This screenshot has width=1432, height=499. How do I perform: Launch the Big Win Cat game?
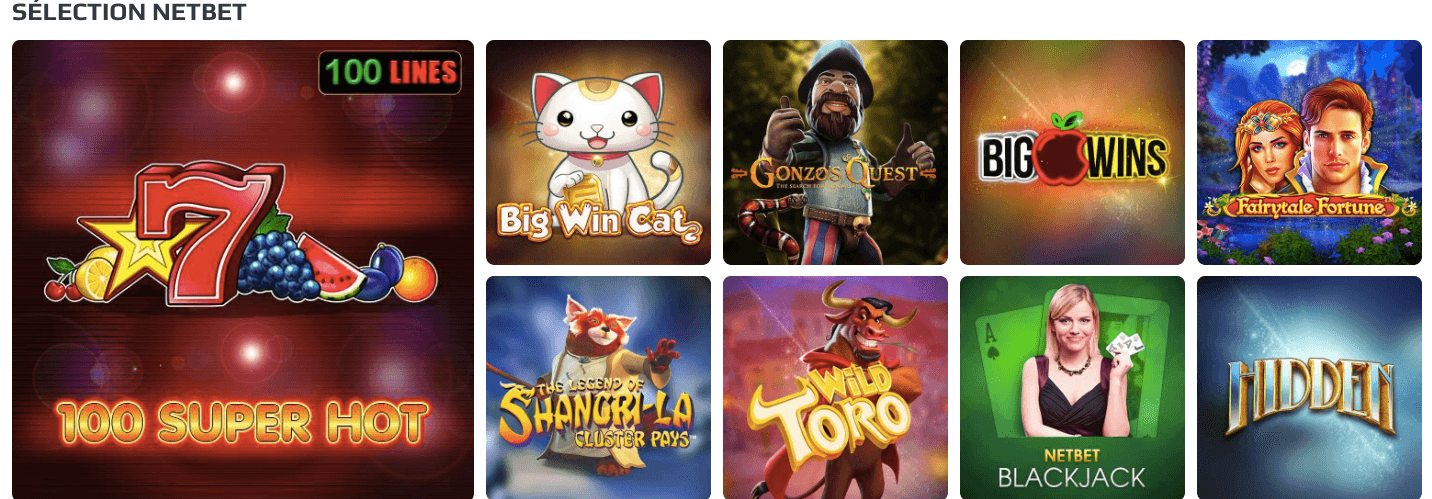coord(598,152)
